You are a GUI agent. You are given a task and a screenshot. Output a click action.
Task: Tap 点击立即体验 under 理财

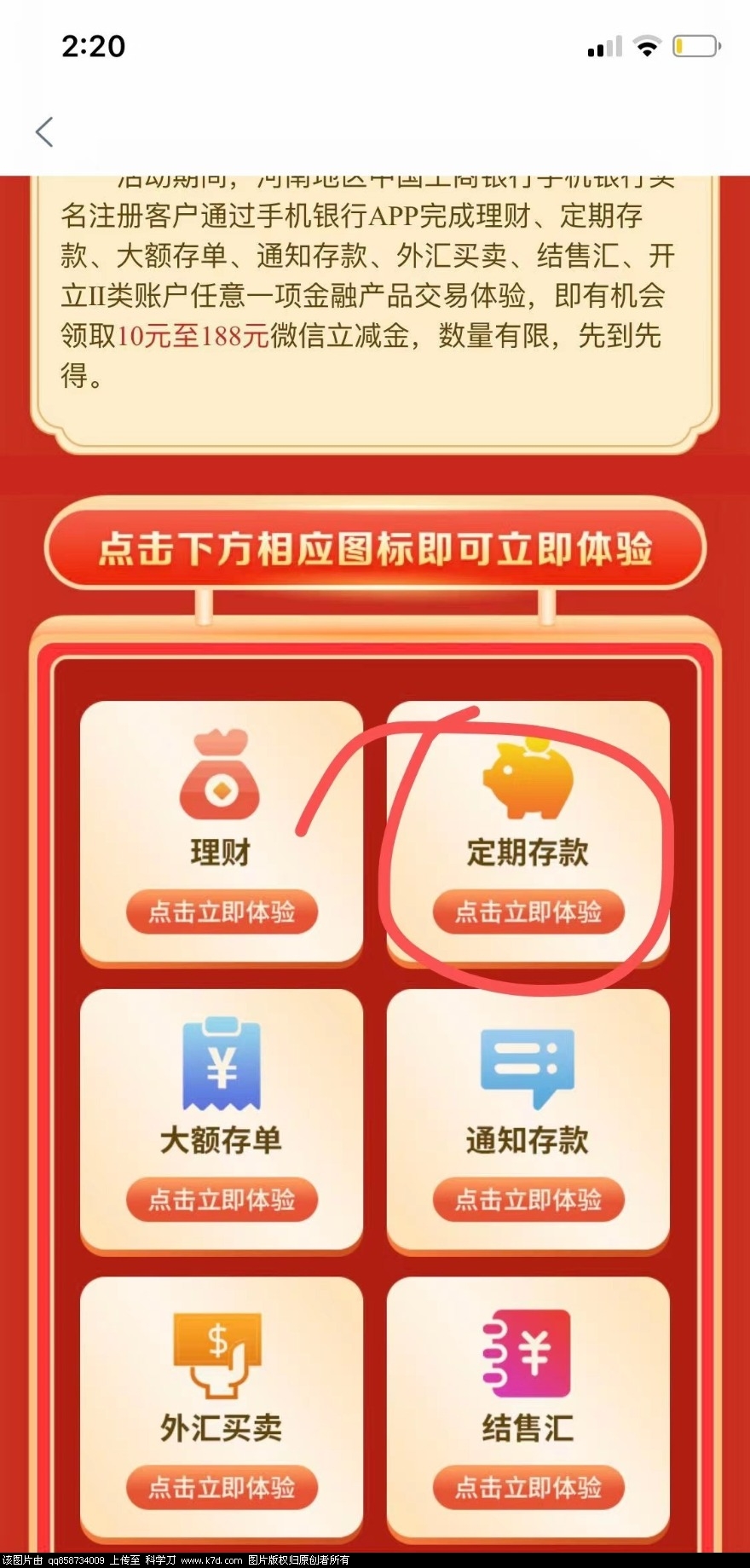222,912
